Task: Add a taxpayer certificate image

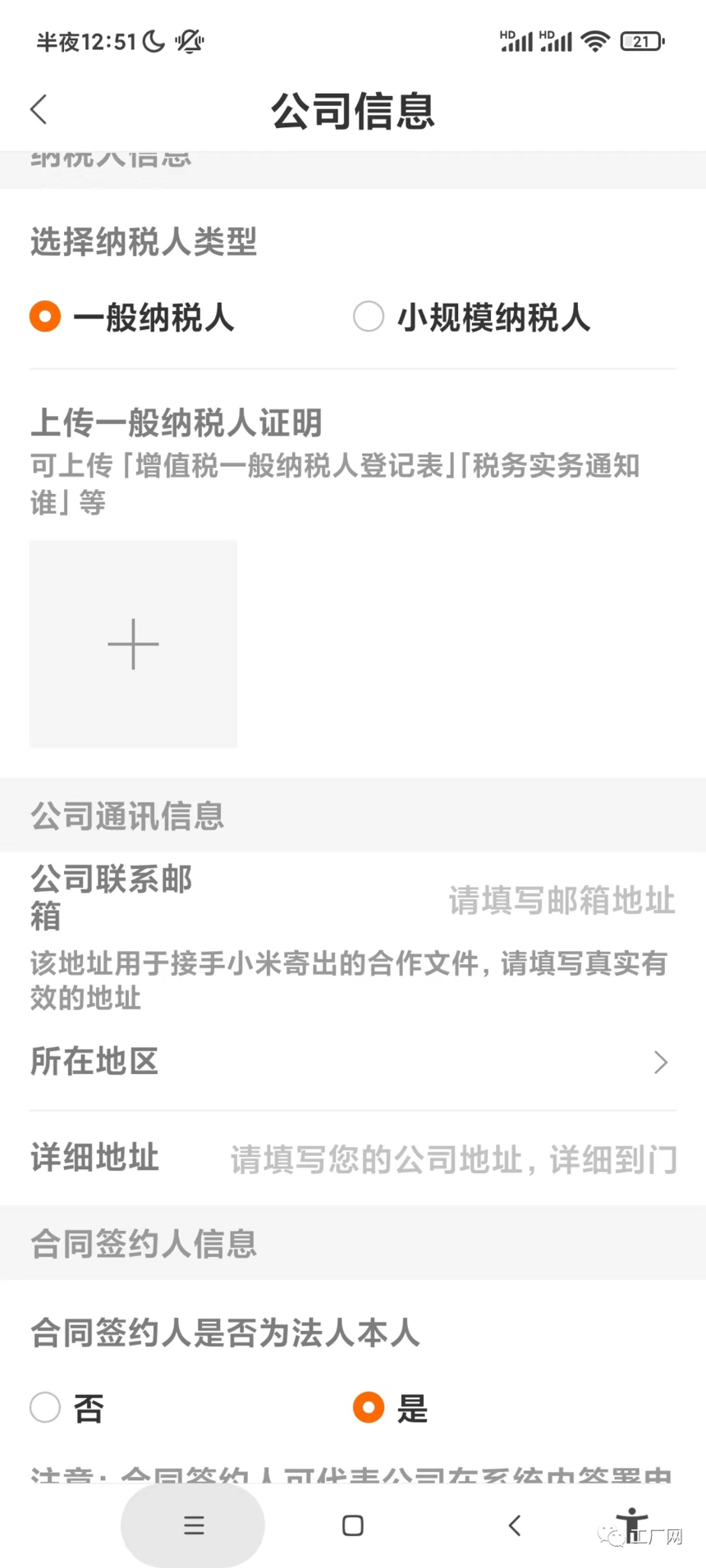Action: pyautogui.click(x=133, y=644)
